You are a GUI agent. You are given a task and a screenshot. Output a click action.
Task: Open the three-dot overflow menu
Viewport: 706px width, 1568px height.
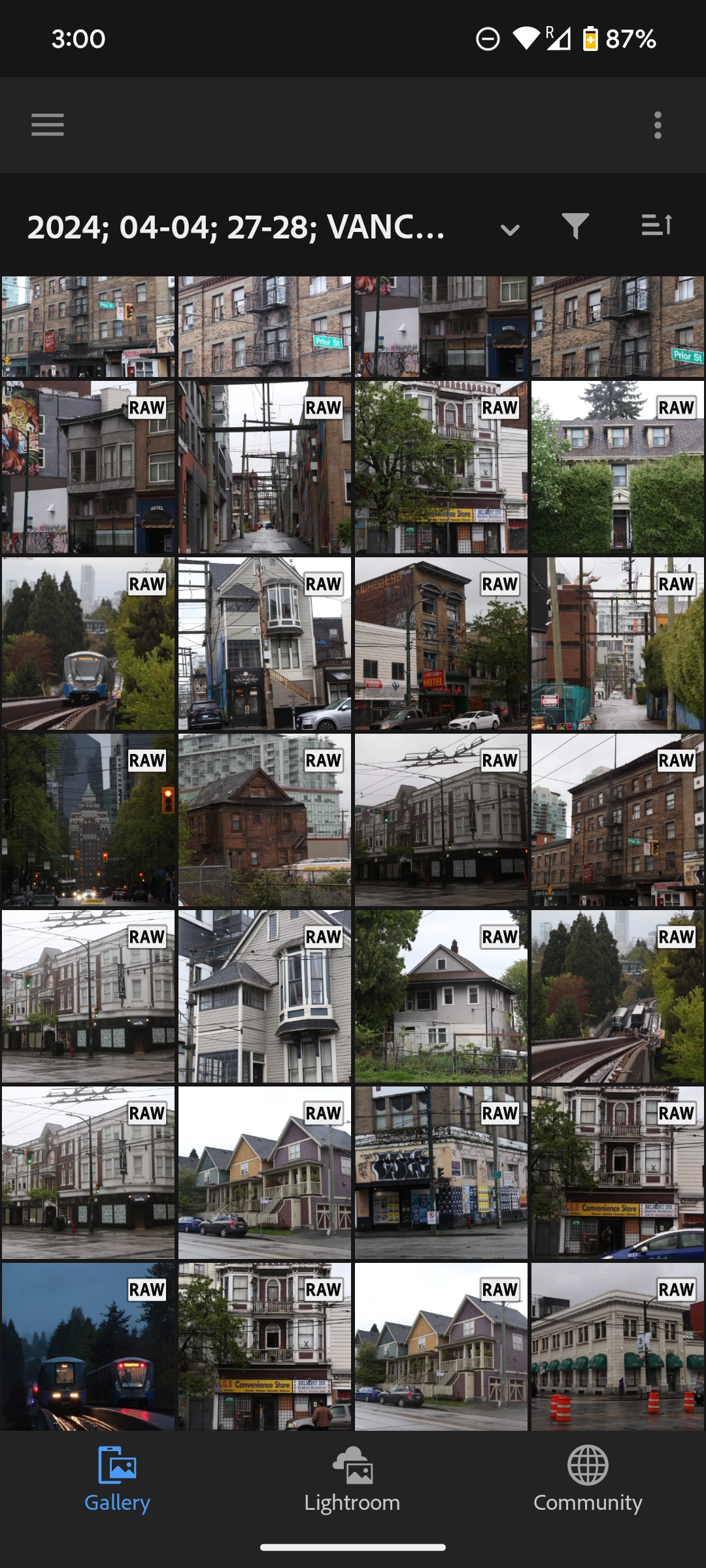[x=658, y=125]
